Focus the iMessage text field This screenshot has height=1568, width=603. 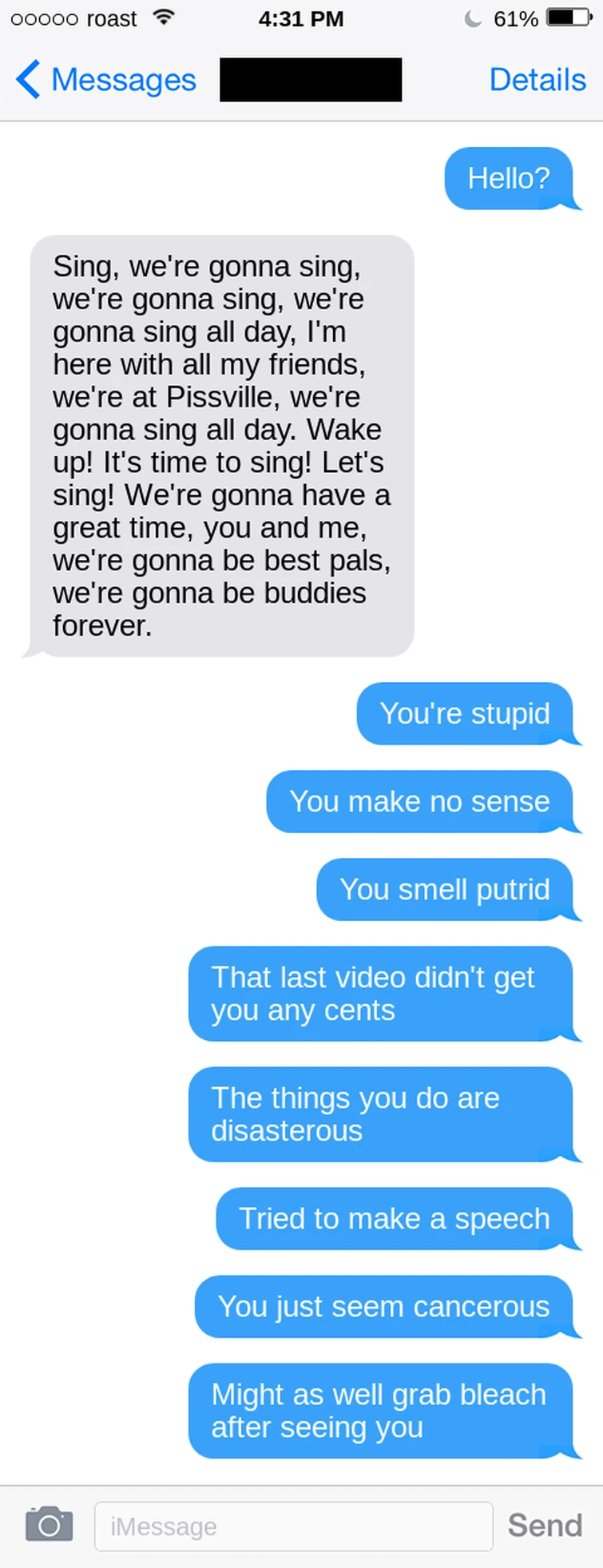pyautogui.click(x=293, y=1526)
